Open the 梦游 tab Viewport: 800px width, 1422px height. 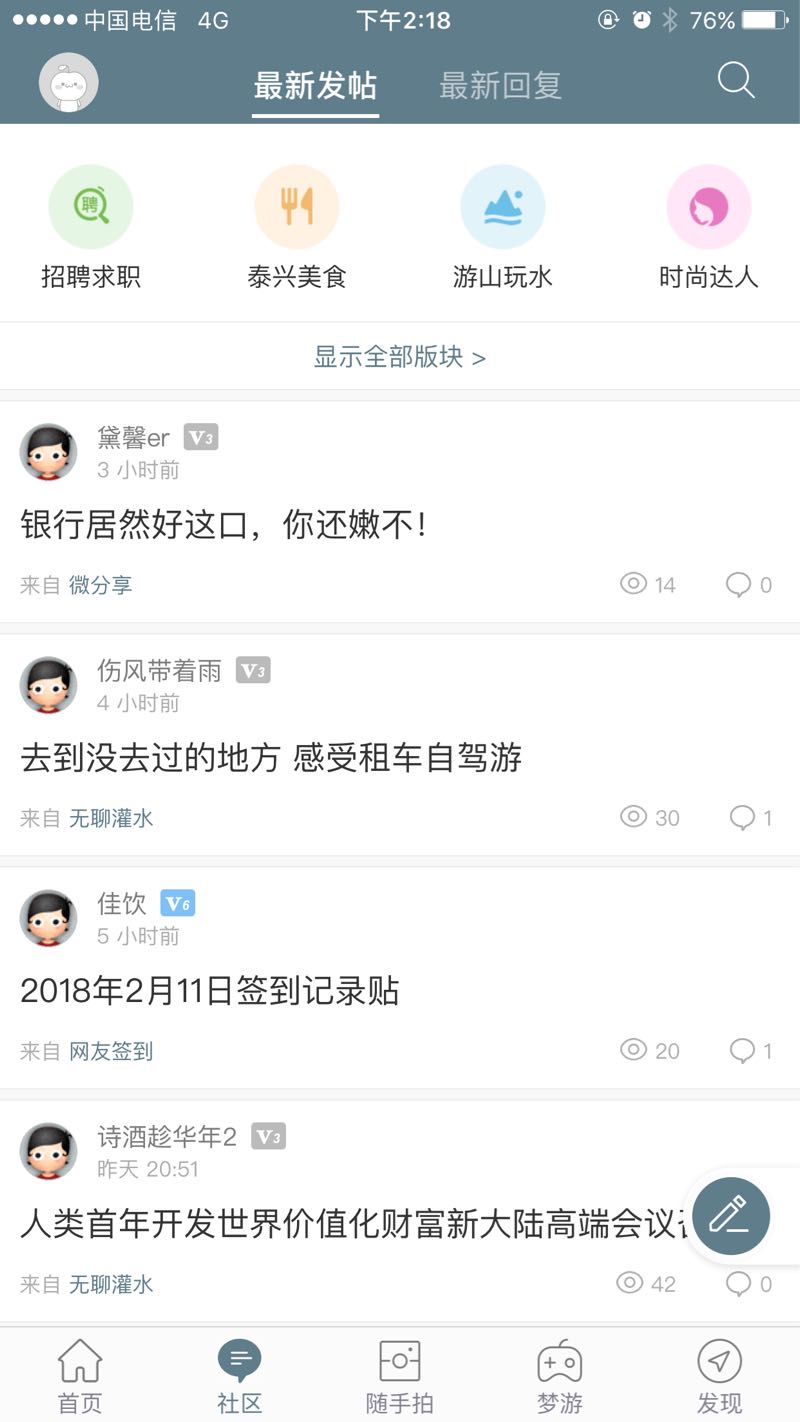tap(560, 1376)
